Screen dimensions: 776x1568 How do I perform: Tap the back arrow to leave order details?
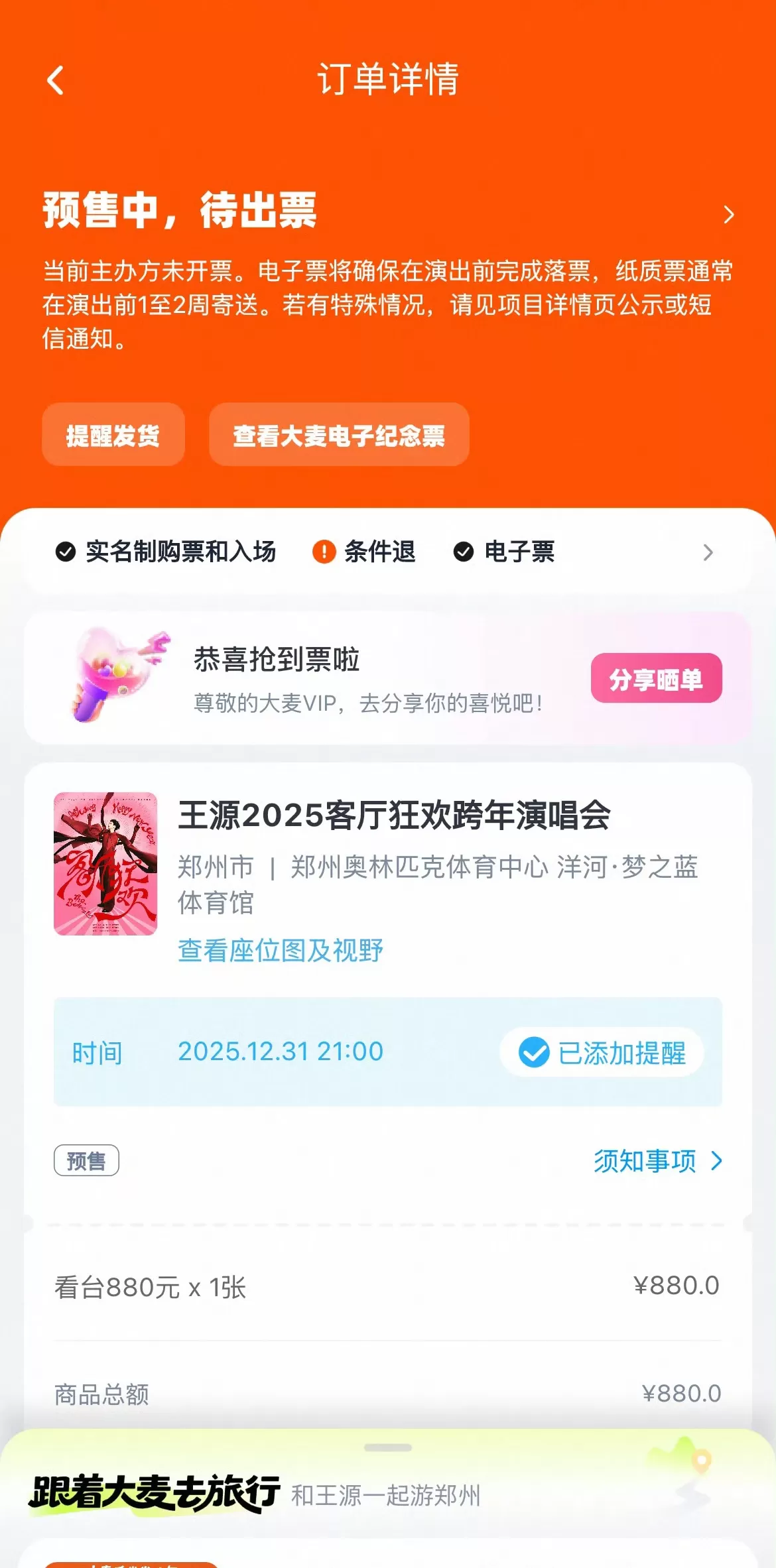(x=56, y=80)
